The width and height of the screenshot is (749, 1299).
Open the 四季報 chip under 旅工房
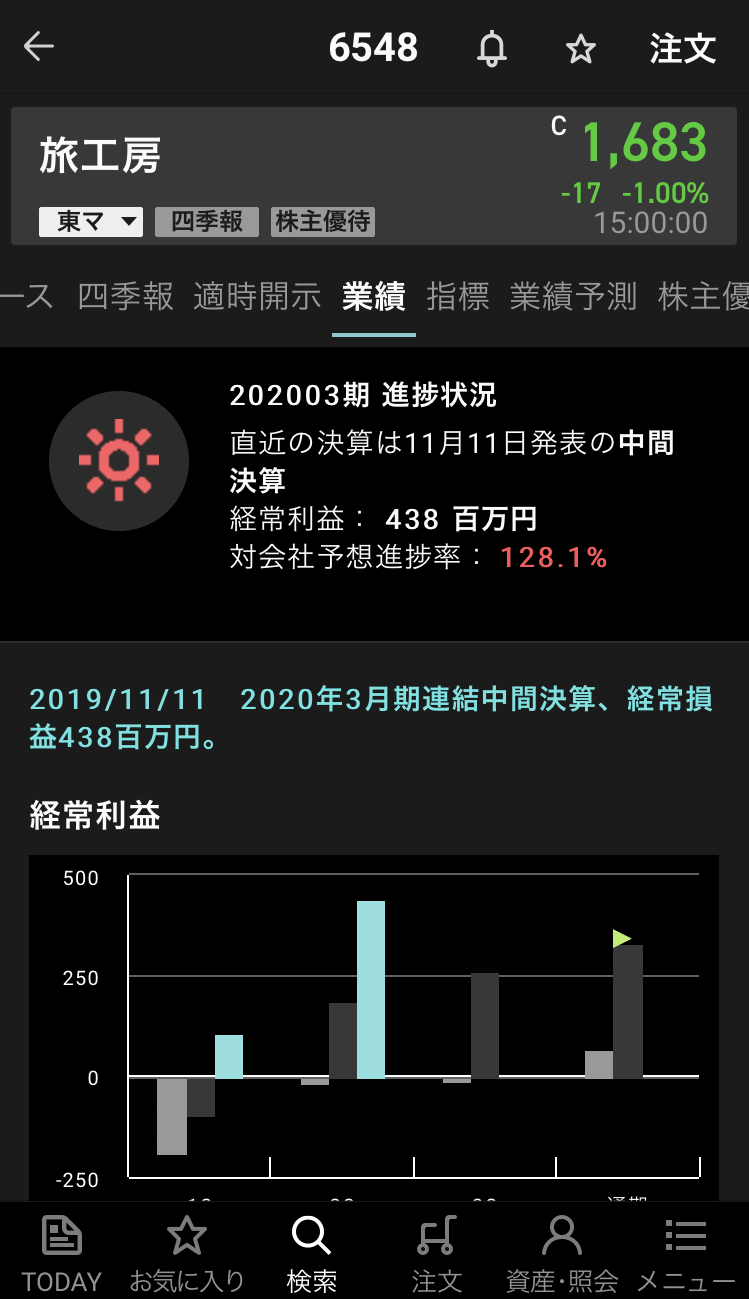point(207,221)
